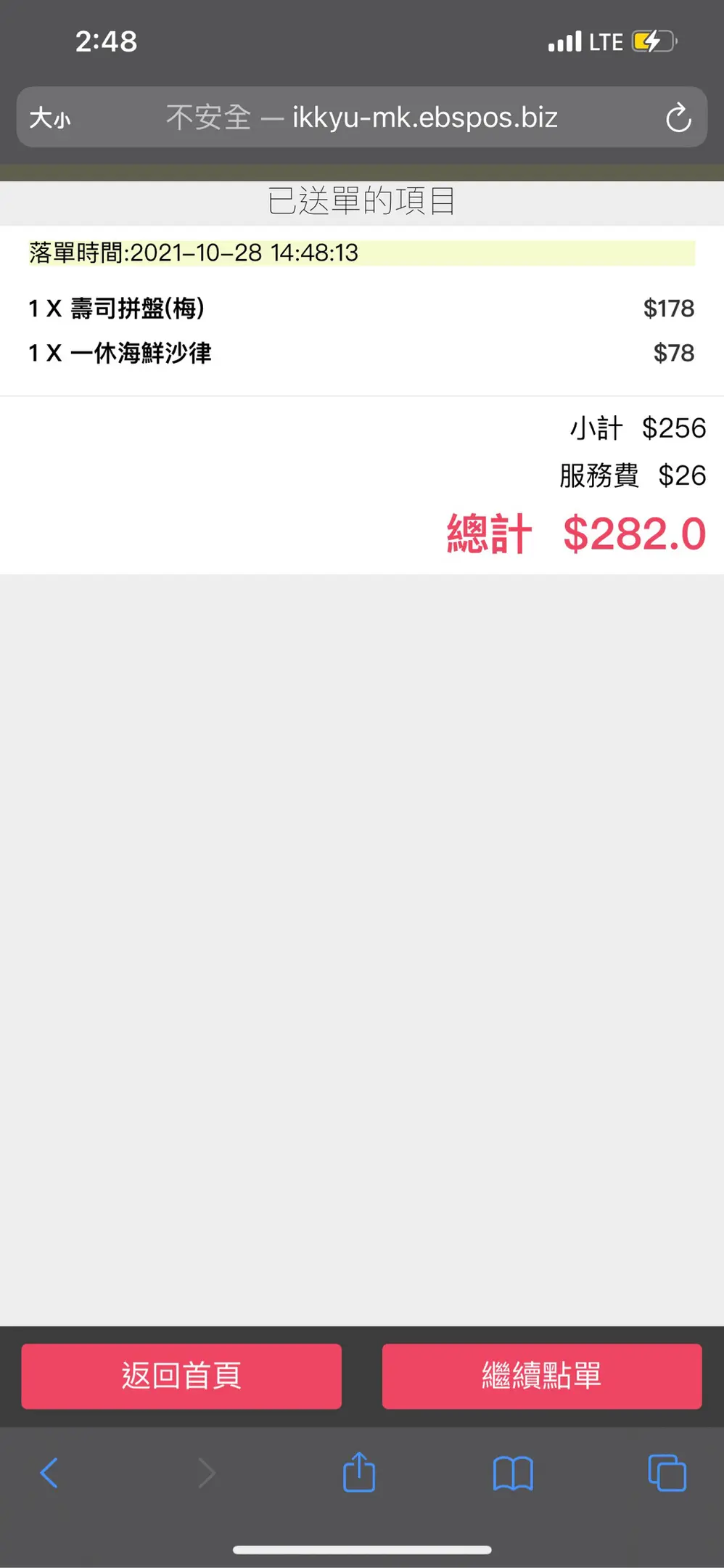Viewport: 724px width, 1568px height.
Task: Show all open tabs
Action: pos(667,1473)
